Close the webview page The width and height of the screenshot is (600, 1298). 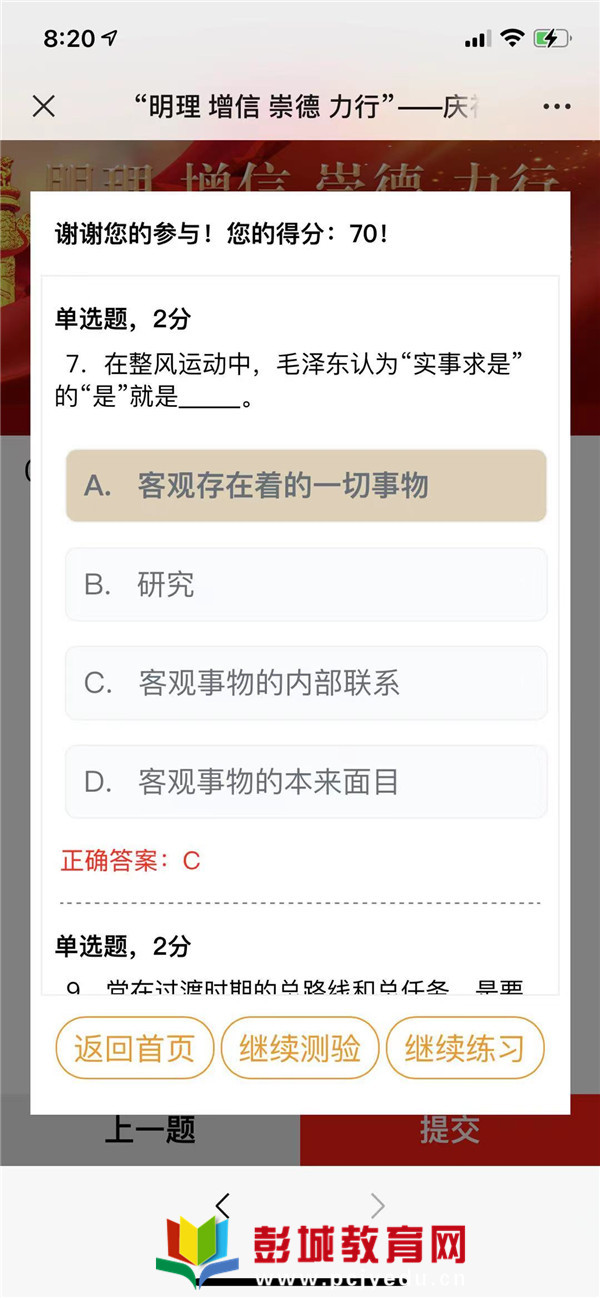click(43, 106)
